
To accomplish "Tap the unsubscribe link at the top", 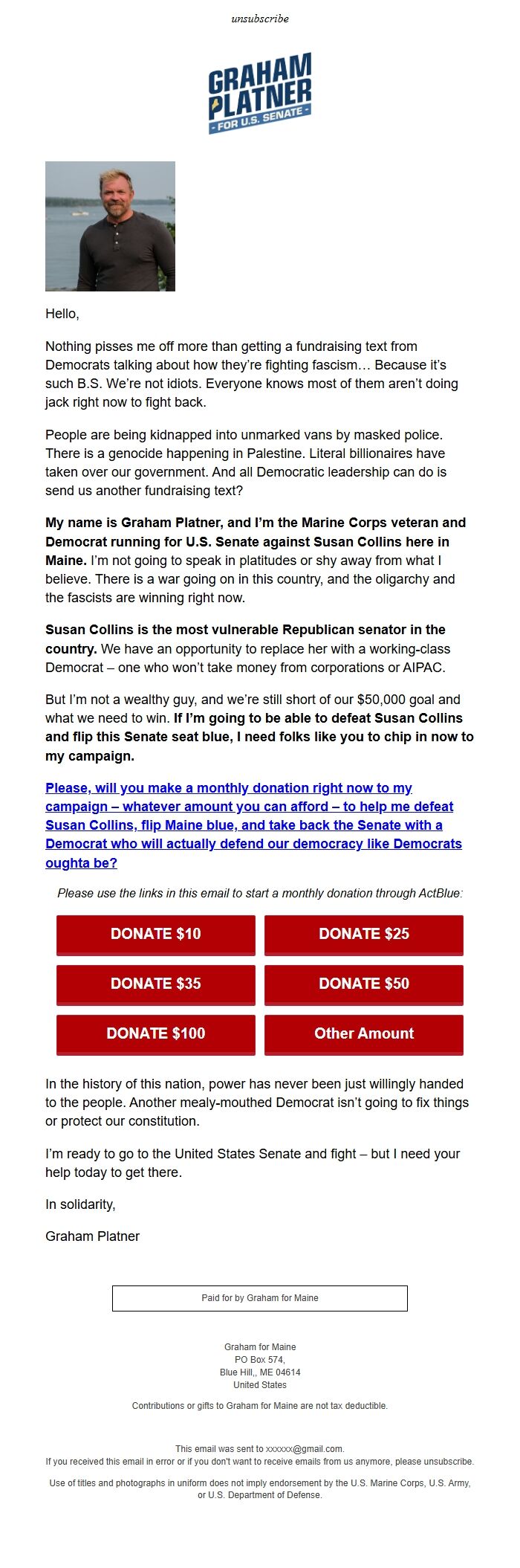I will click(x=259, y=19).
